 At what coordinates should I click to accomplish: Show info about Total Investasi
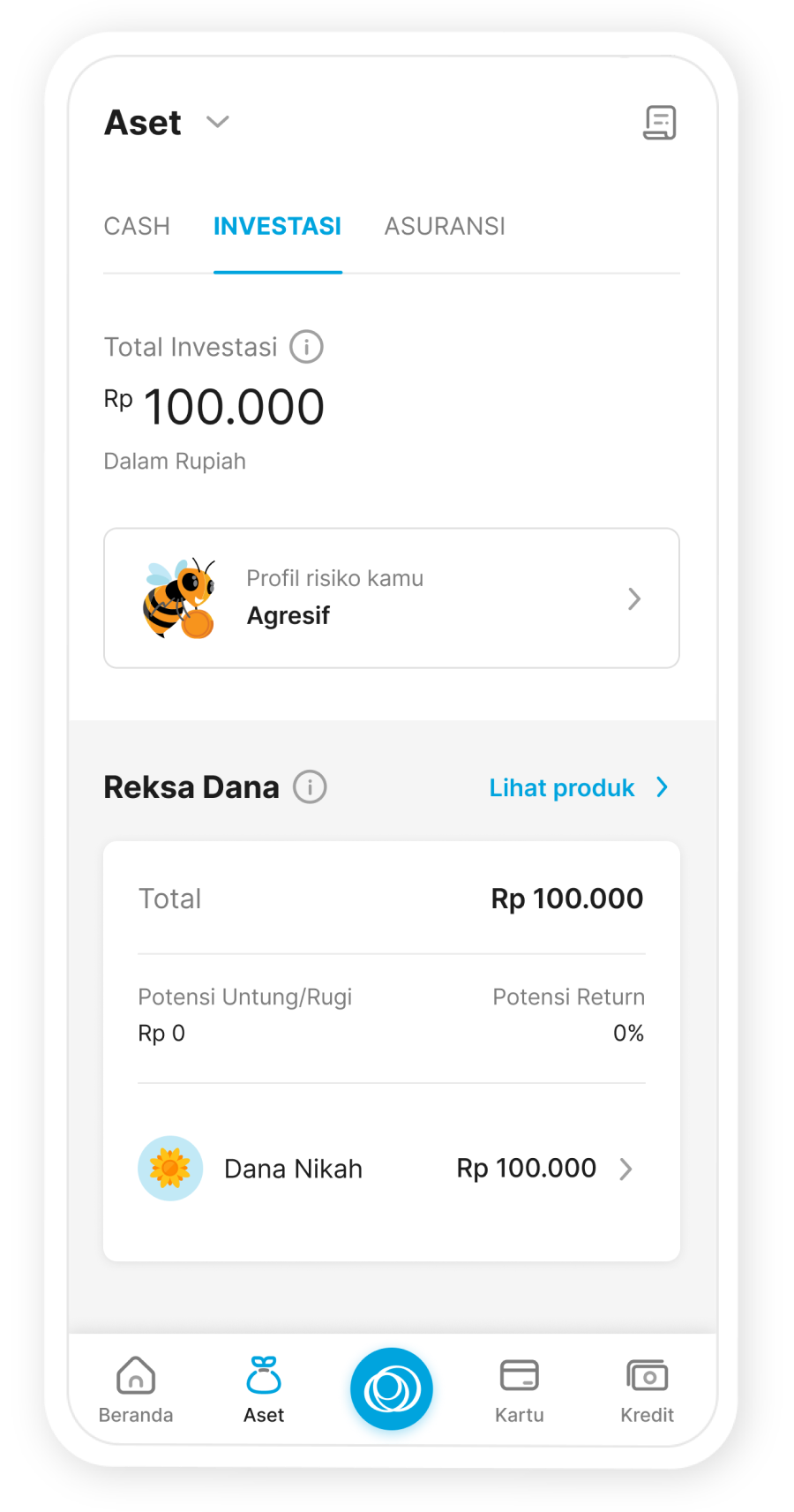[307, 347]
